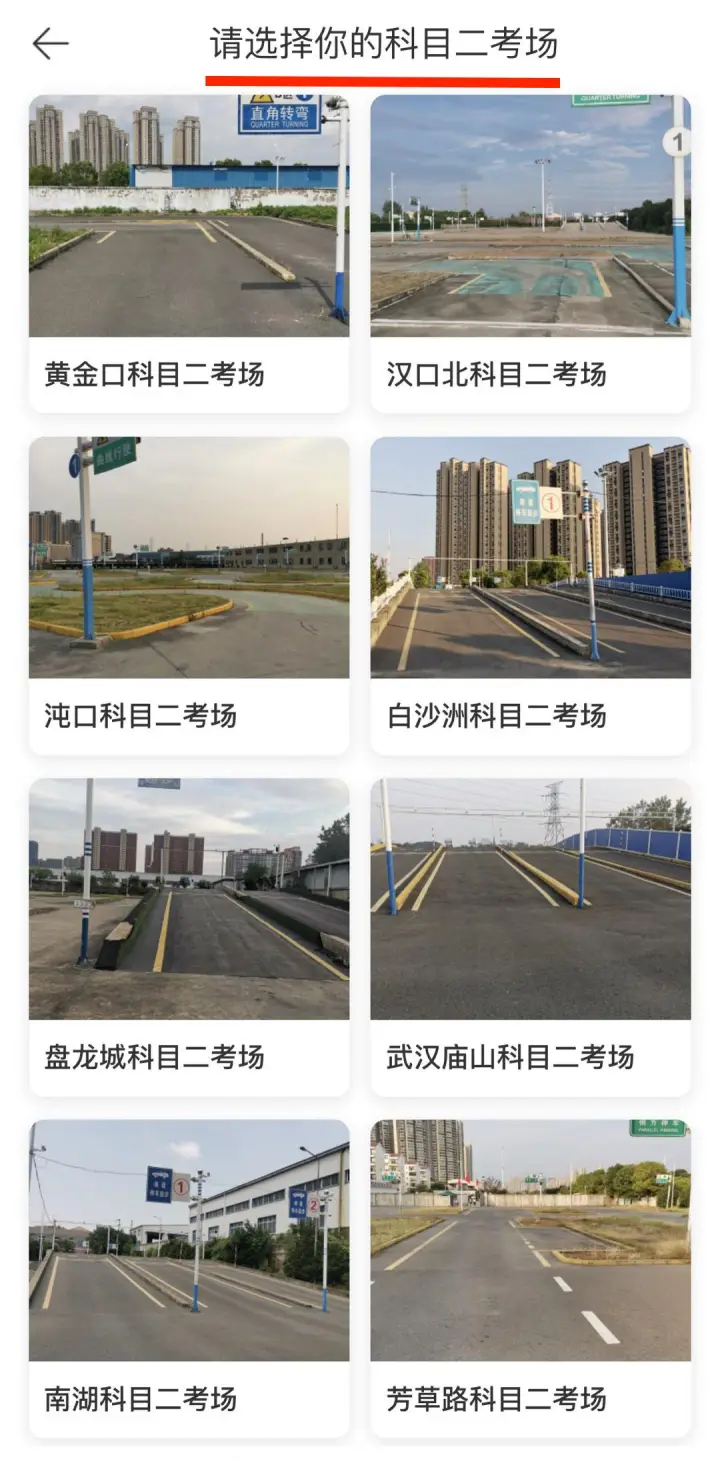Tap the 武汉庙山科目二考场 card
The image size is (720, 1461).
[x=530, y=938]
